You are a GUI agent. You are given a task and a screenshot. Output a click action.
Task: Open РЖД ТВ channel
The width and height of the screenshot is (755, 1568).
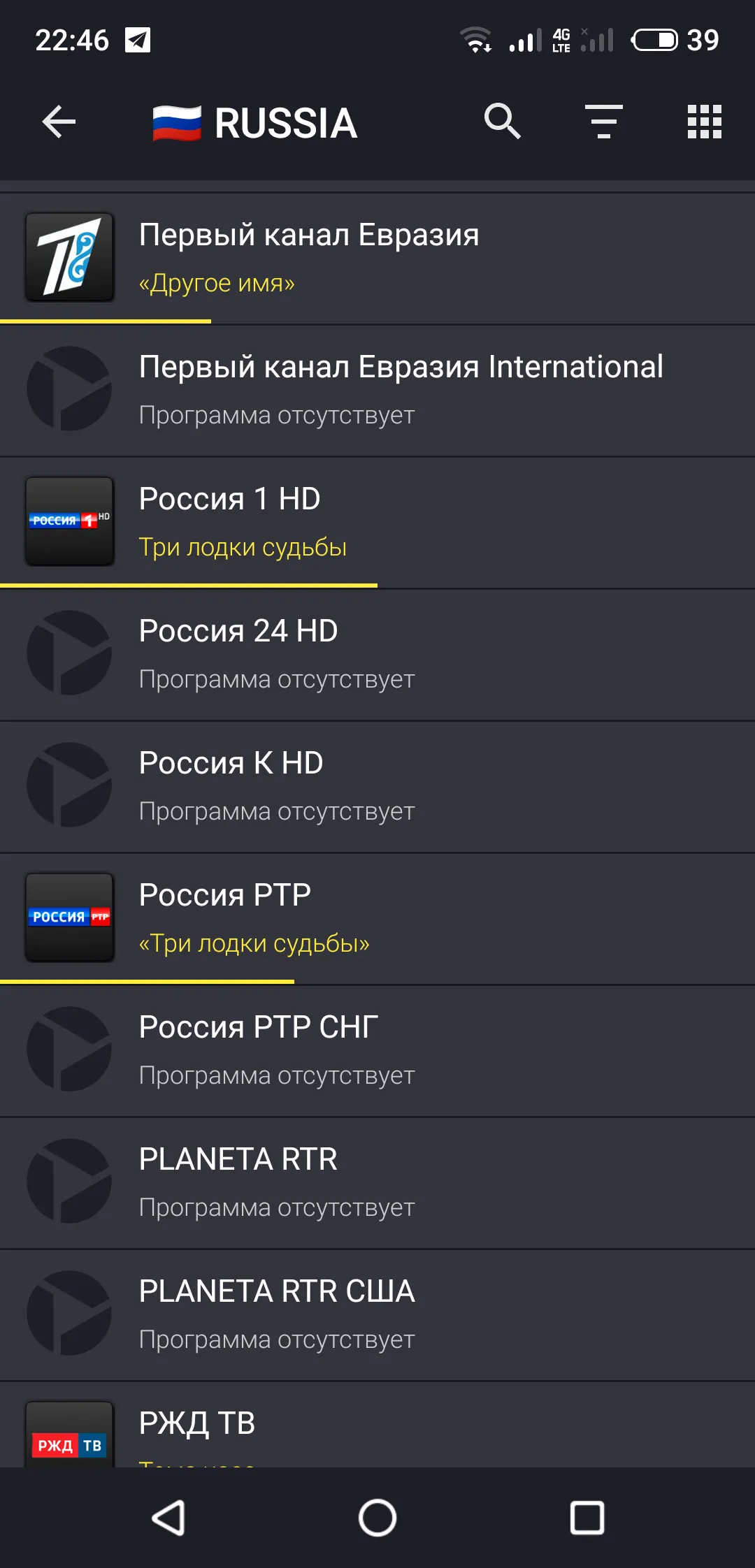coord(377,1425)
